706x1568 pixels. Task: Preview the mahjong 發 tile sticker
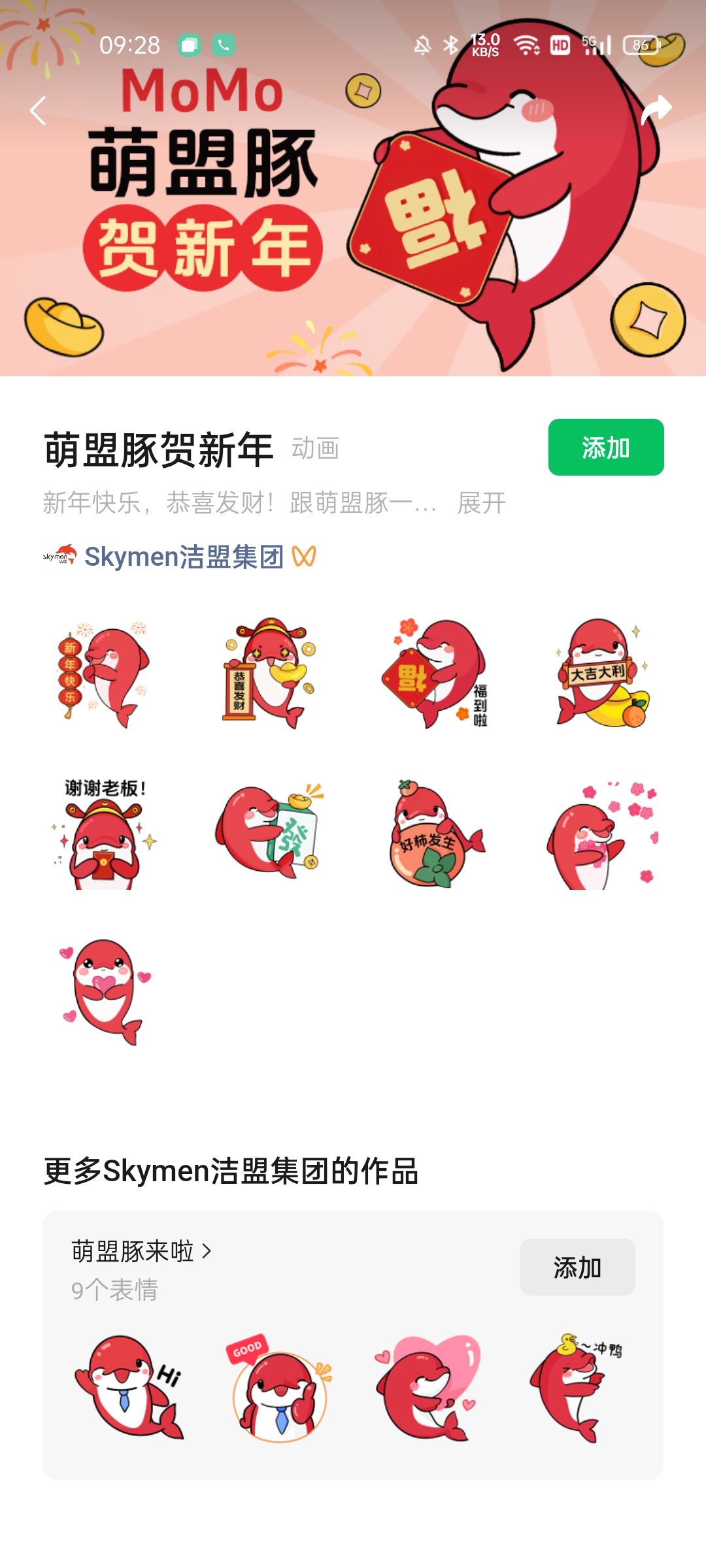pos(269,833)
